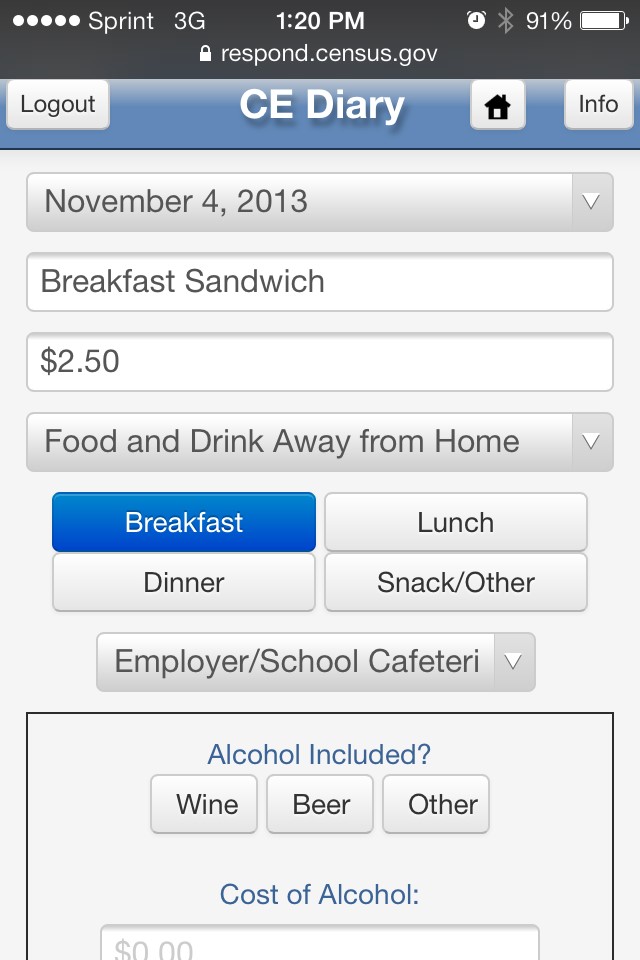Choose Lunch as the meal type
Image resolution: width=640 pixels, height=960 pixels.
tap(456, 522)
